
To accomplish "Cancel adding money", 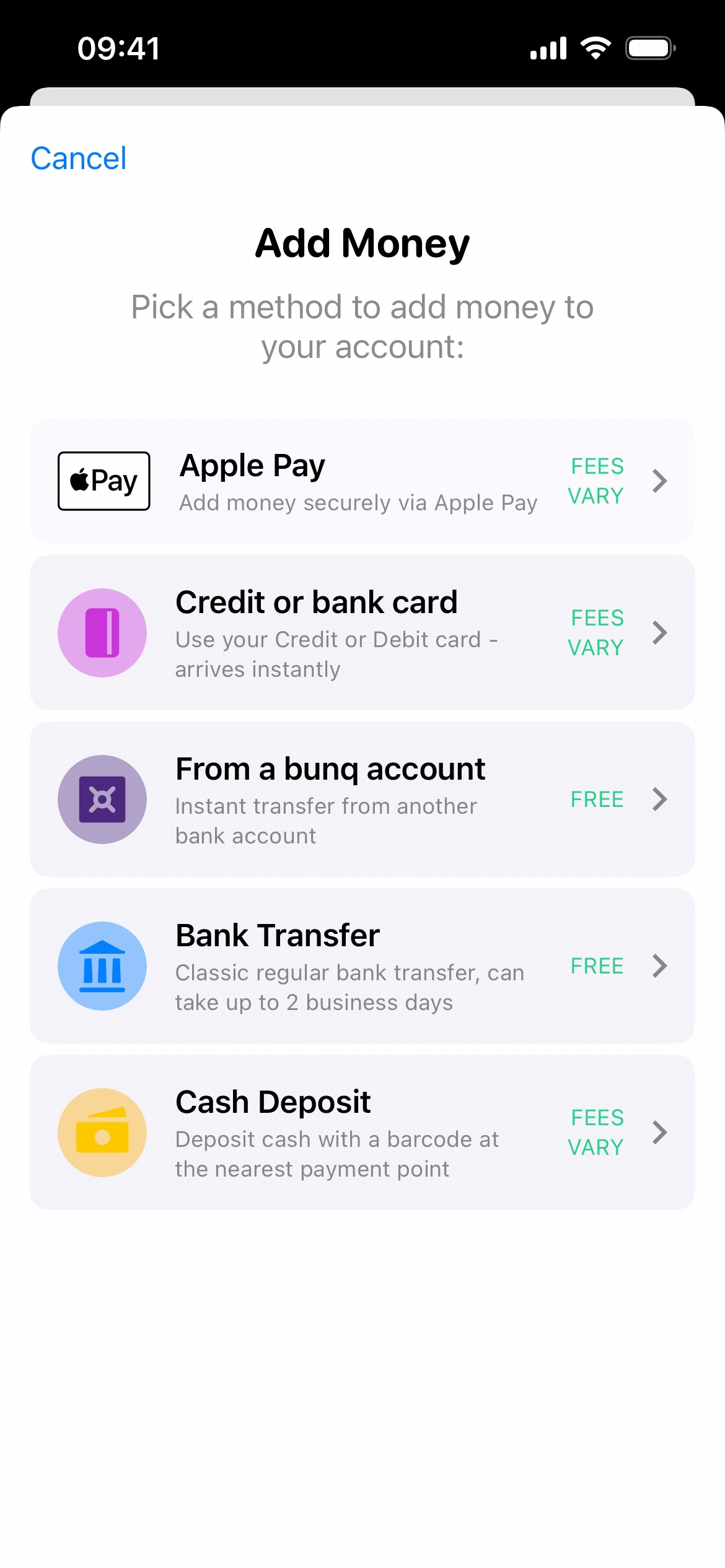I will click(79, 159).
